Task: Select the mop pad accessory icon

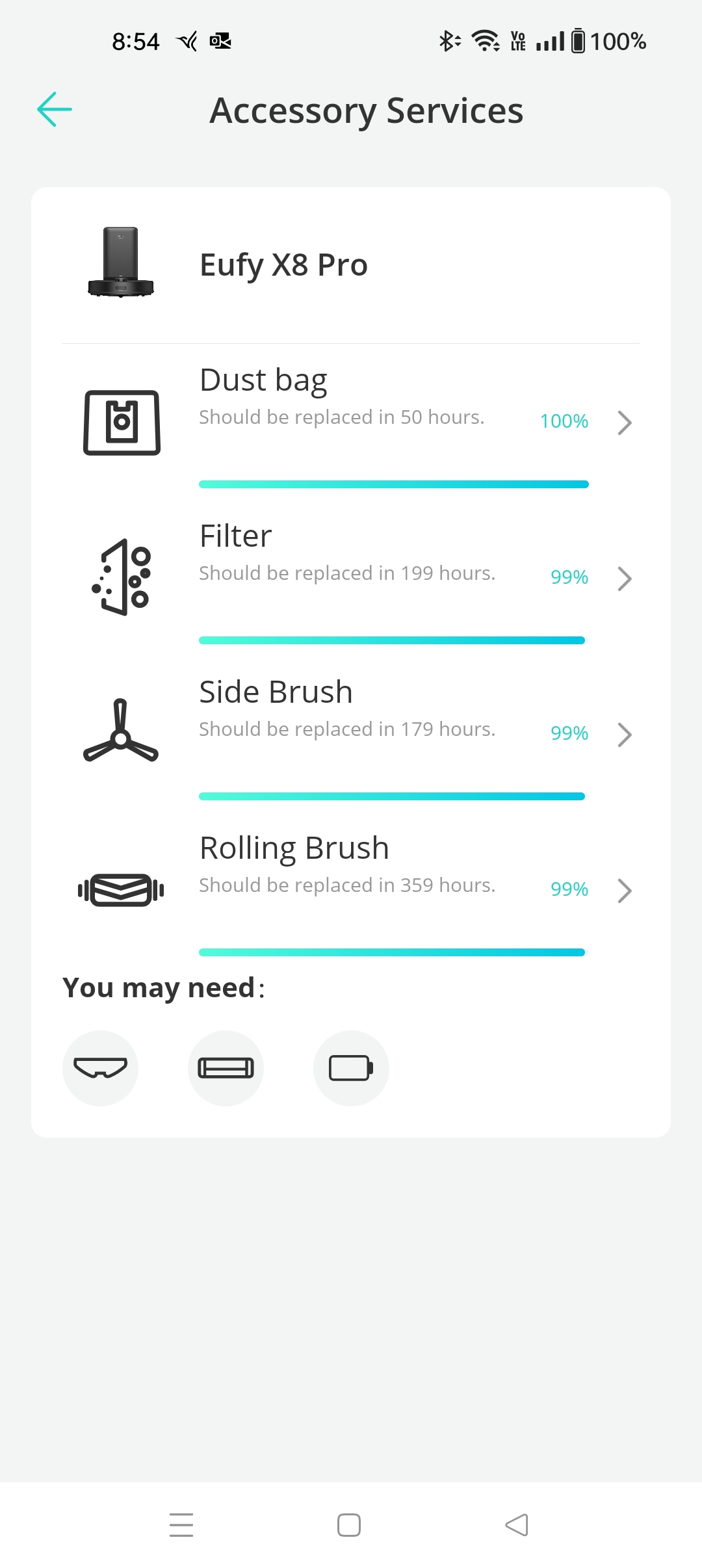Action: (x=100, y=1068)
